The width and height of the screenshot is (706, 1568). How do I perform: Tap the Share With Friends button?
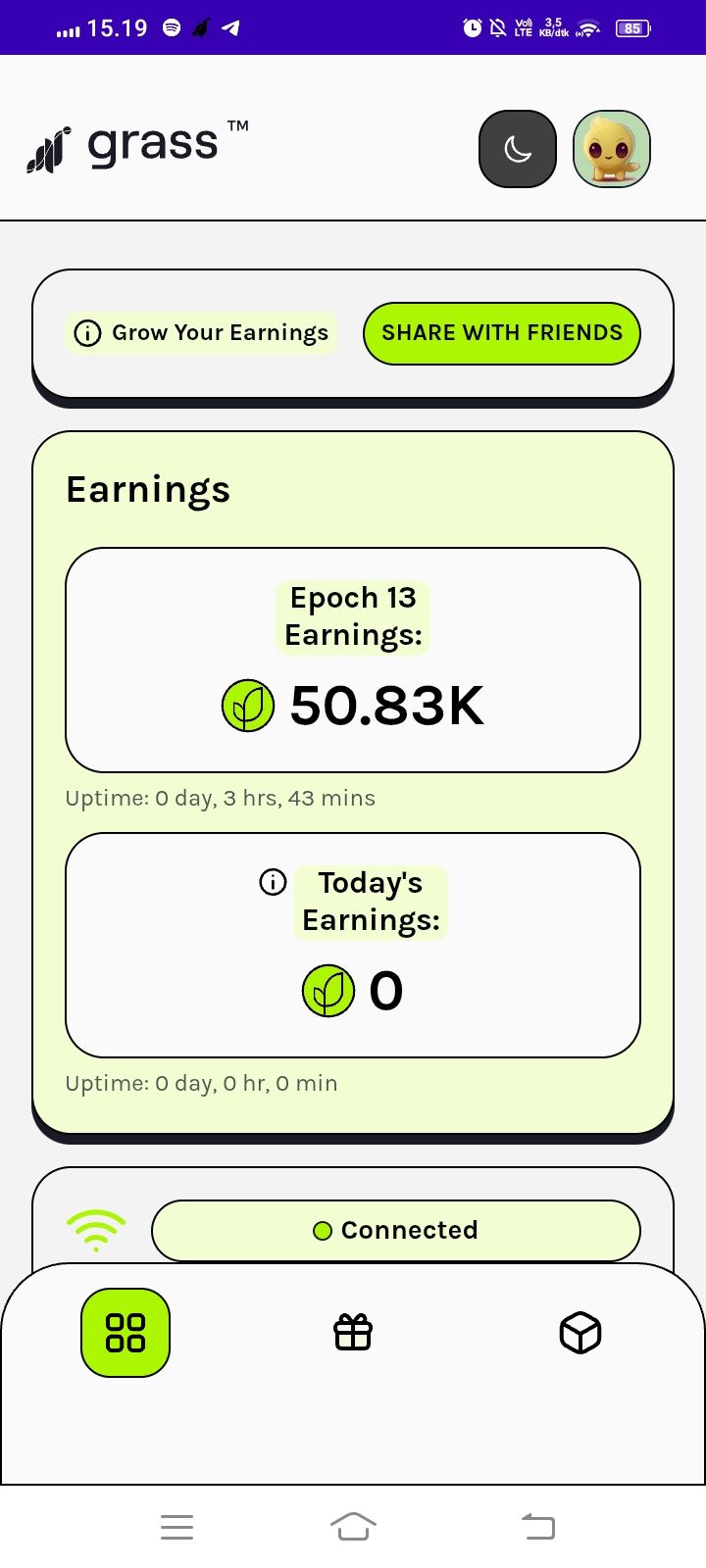tap(501, 333)
